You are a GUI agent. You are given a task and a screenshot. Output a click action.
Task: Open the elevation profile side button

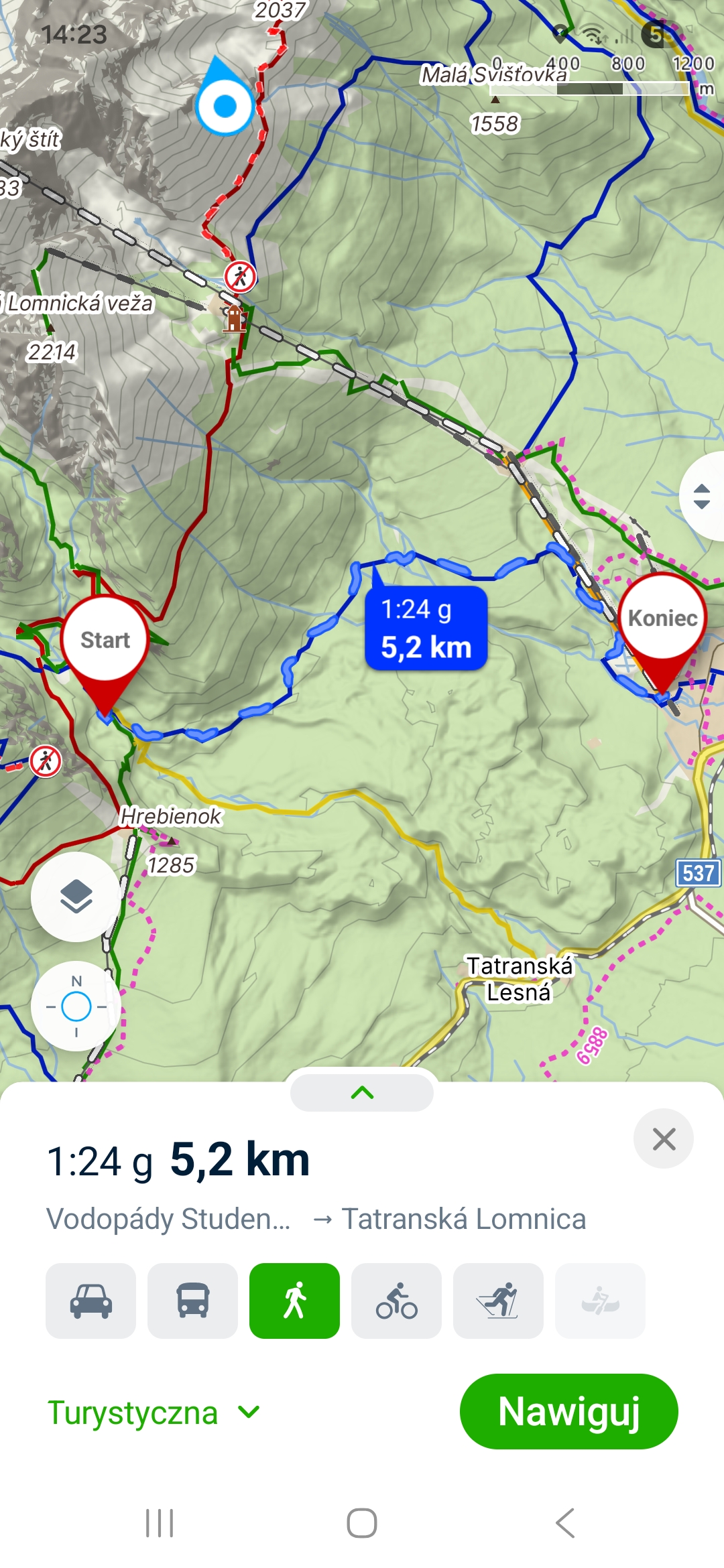(703, 497)
